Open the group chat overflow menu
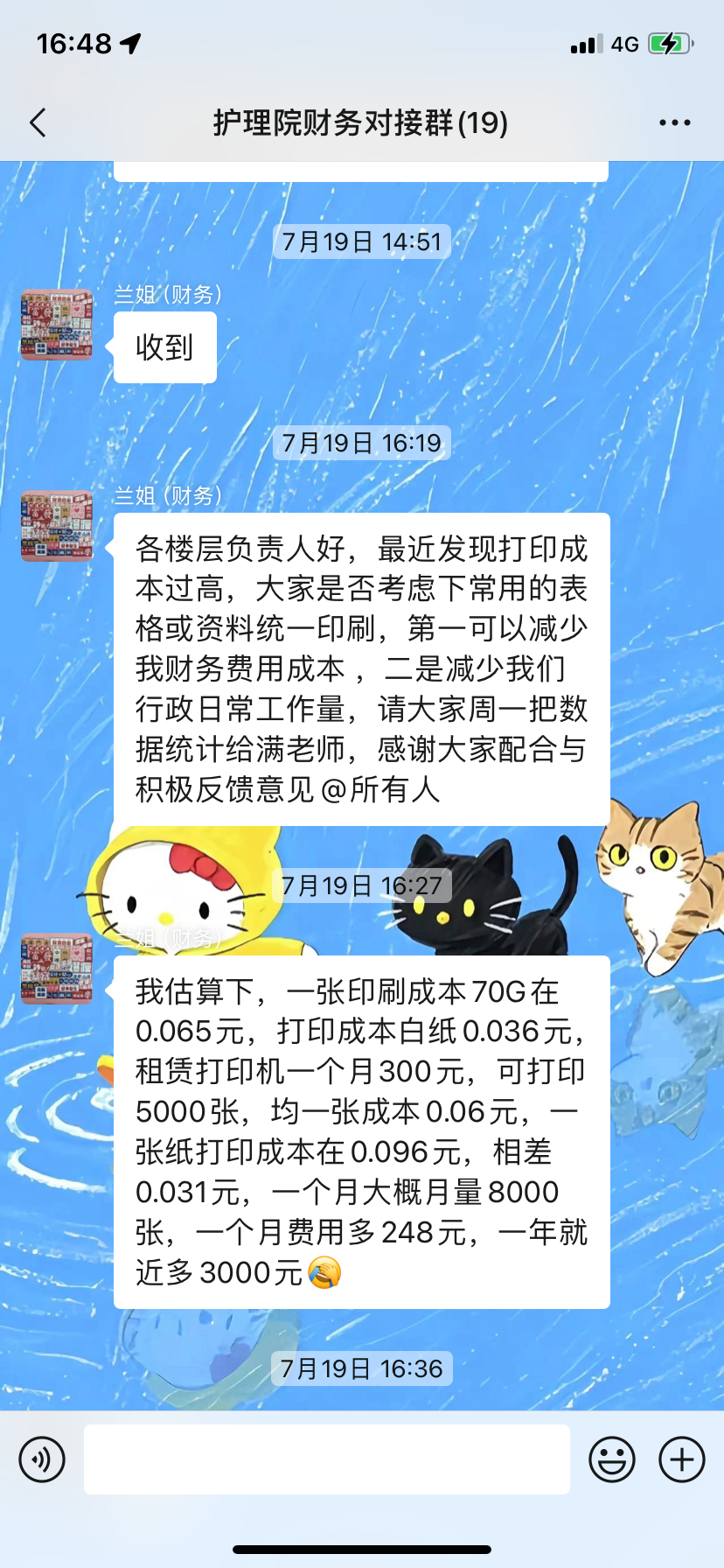 (x=674, y=123)
